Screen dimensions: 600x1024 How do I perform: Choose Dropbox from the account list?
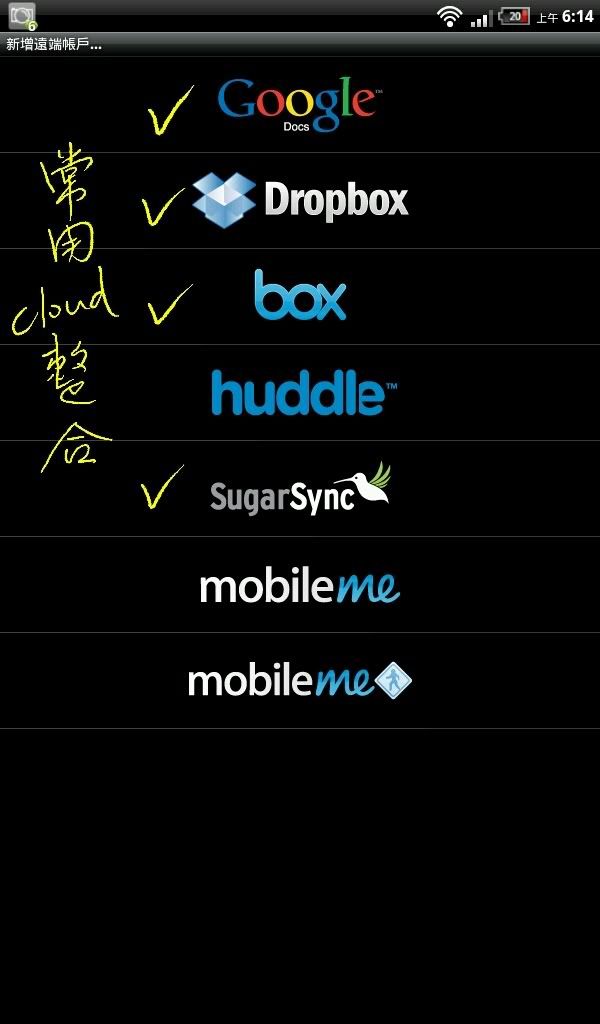click(300, 200)
